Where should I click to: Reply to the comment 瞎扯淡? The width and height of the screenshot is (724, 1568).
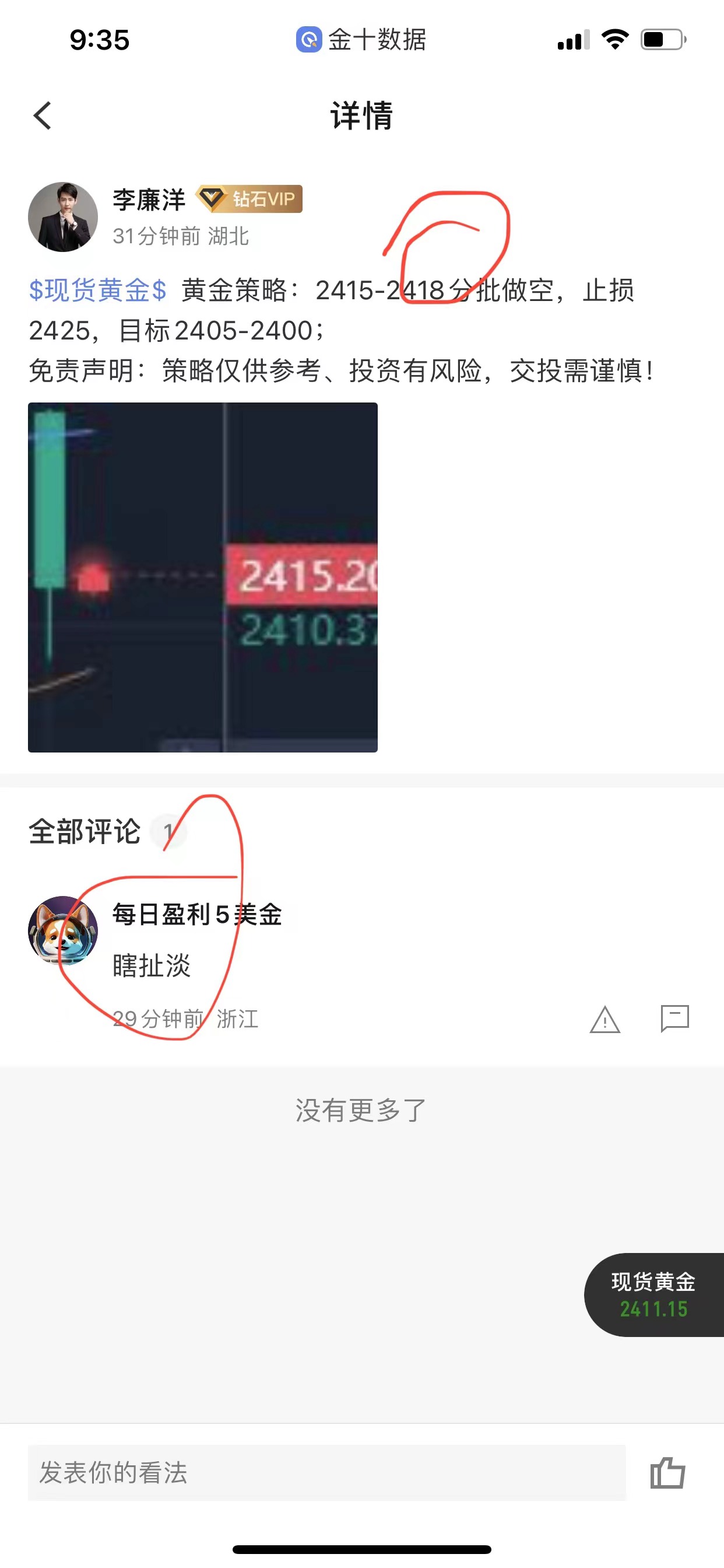[674, 1019]
